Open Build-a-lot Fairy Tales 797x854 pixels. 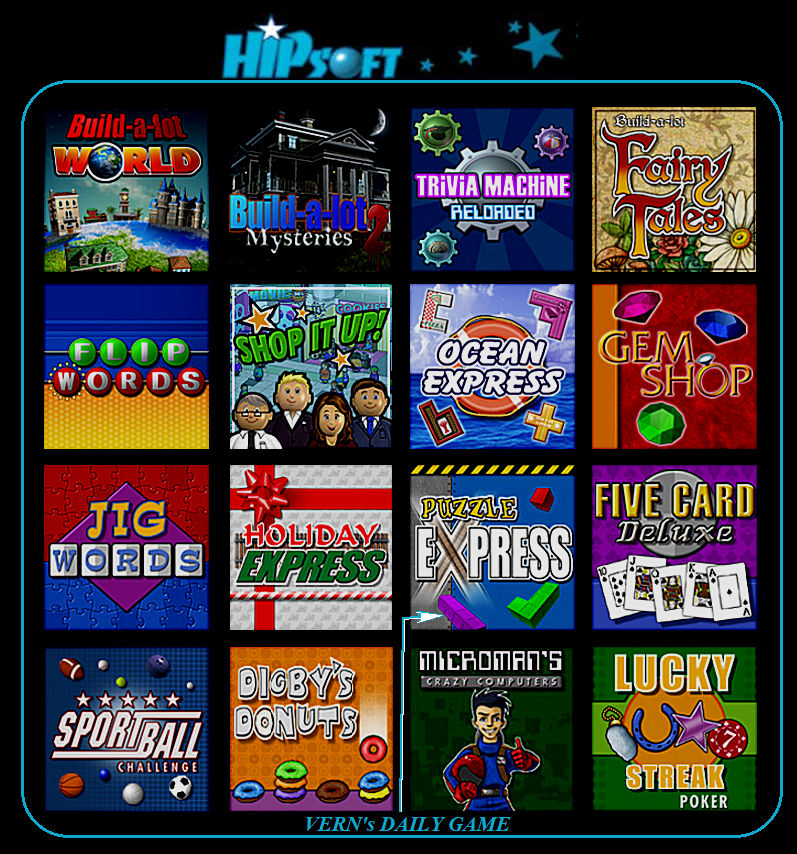pos(673,190)
